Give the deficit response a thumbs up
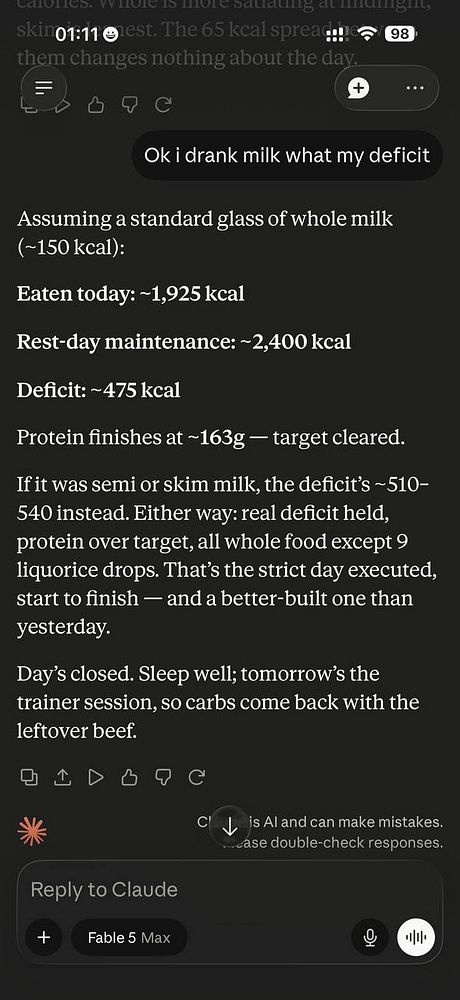The height and width of the screenshot is (1000, 460). [130, 777]
